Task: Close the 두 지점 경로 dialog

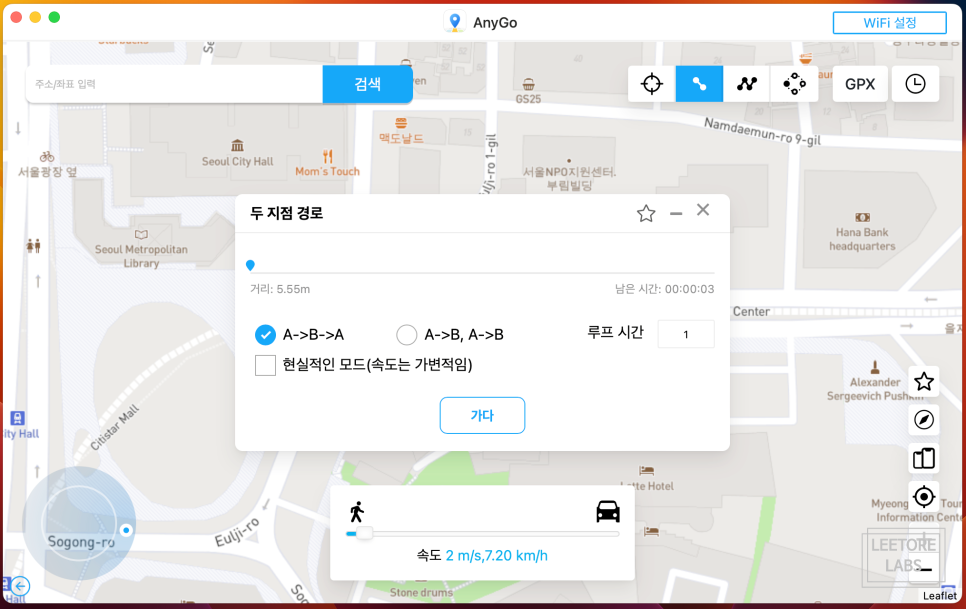Action: (x=703, y=210)
